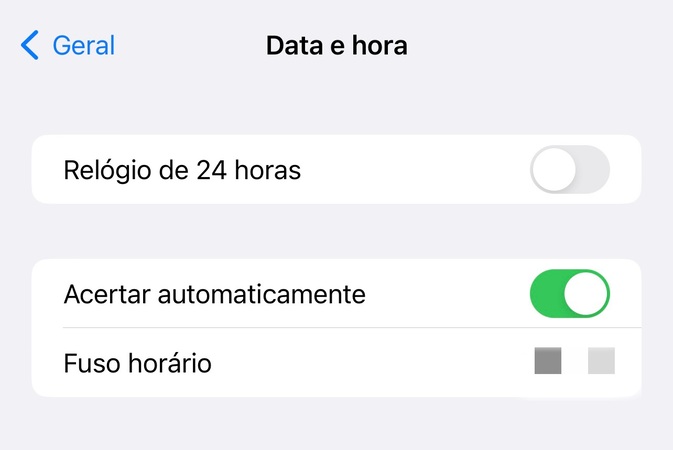The image size is (673, 450).
Task: Enable the Relógio de 24 horas switch
Action: coord(569,170)
